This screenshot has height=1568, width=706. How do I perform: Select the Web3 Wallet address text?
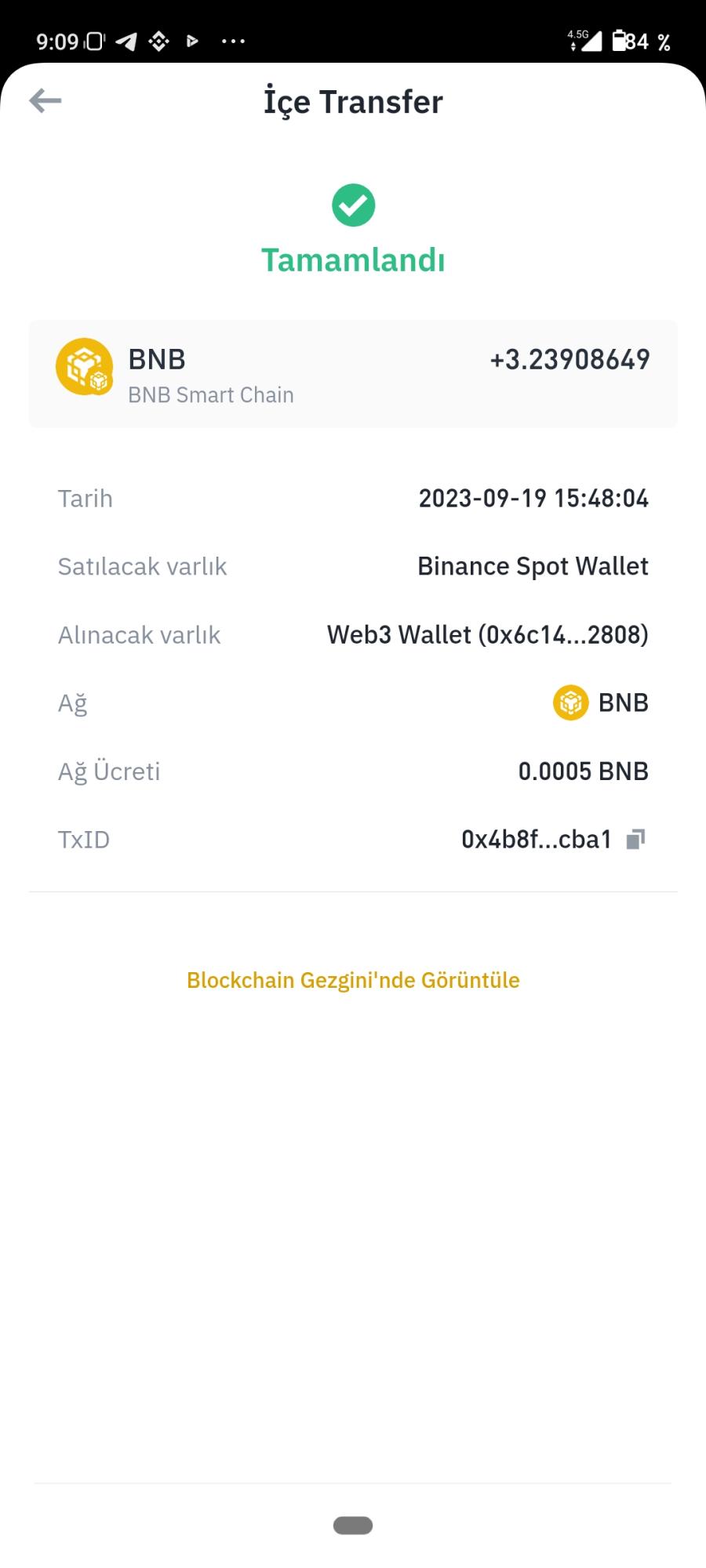coord(486,634)
